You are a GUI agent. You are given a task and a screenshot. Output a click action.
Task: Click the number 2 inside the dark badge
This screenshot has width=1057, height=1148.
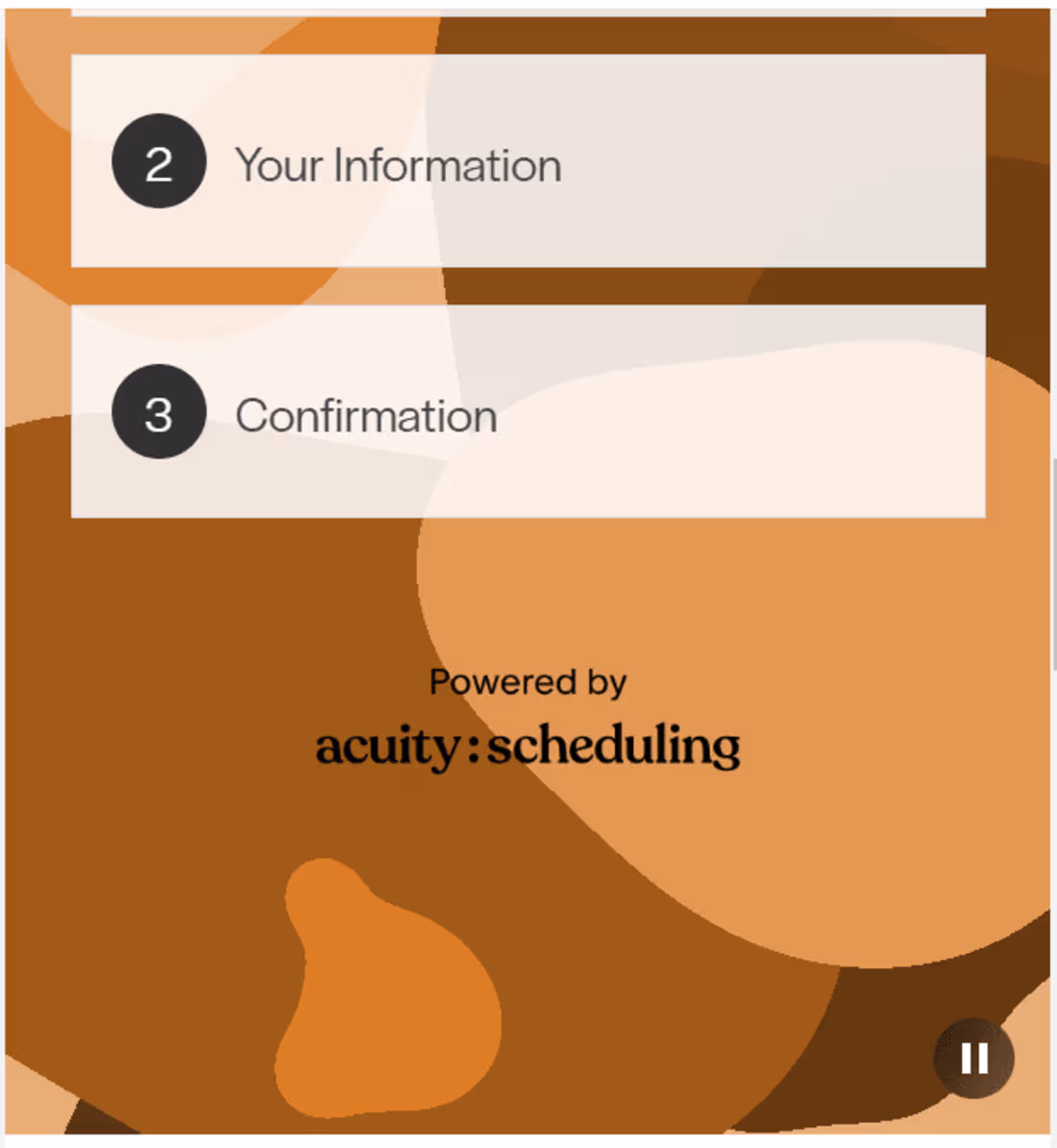pos(159,162)
